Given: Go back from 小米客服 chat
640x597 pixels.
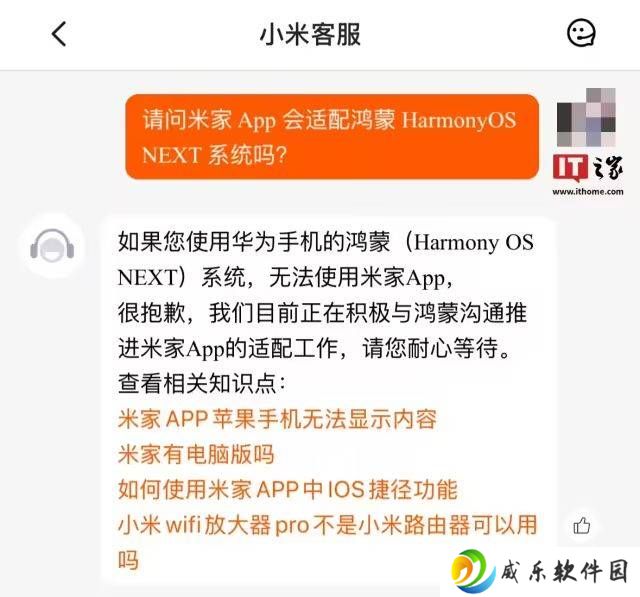Looking at the screenshot, I should [x=59, y=34].
